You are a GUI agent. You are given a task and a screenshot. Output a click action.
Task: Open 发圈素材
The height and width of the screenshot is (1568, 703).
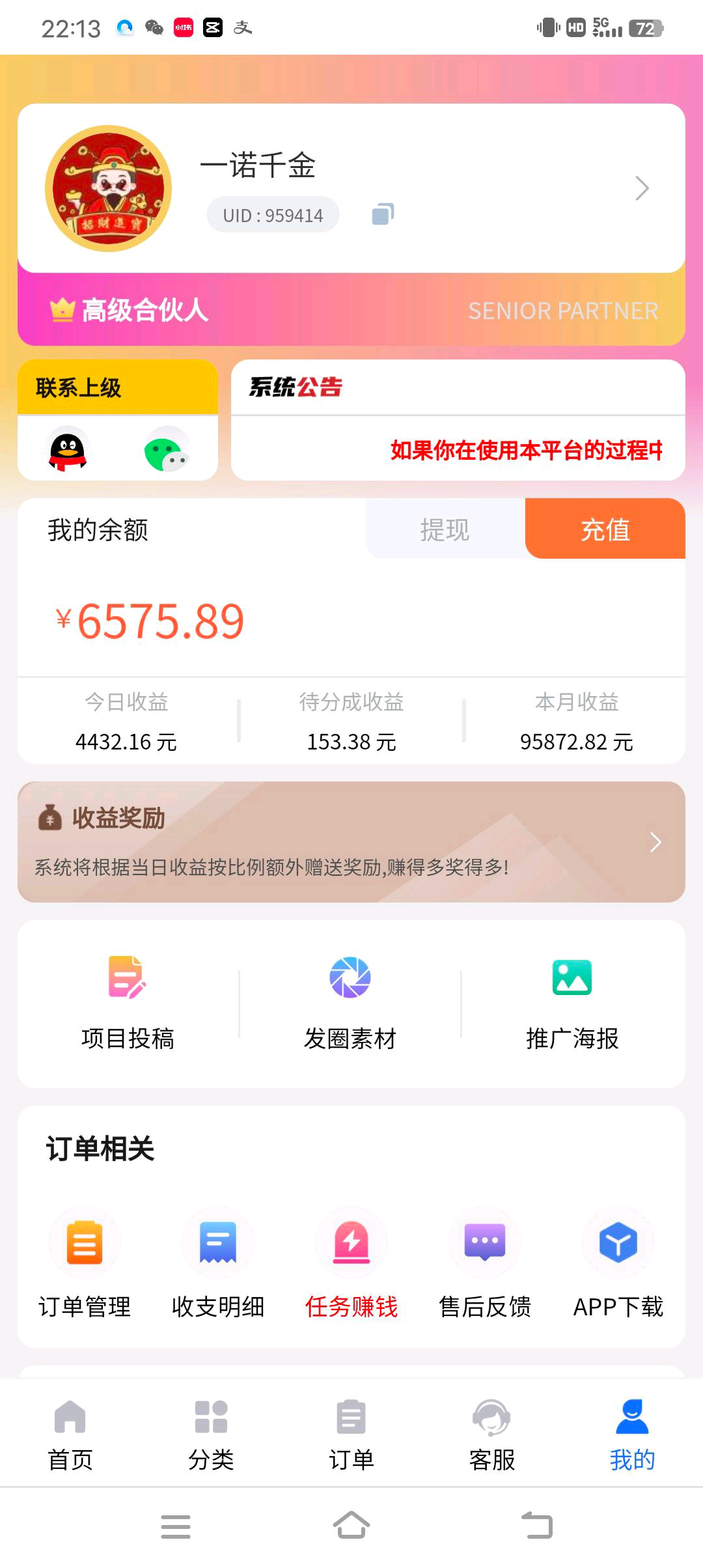(x=350, y=1003)
